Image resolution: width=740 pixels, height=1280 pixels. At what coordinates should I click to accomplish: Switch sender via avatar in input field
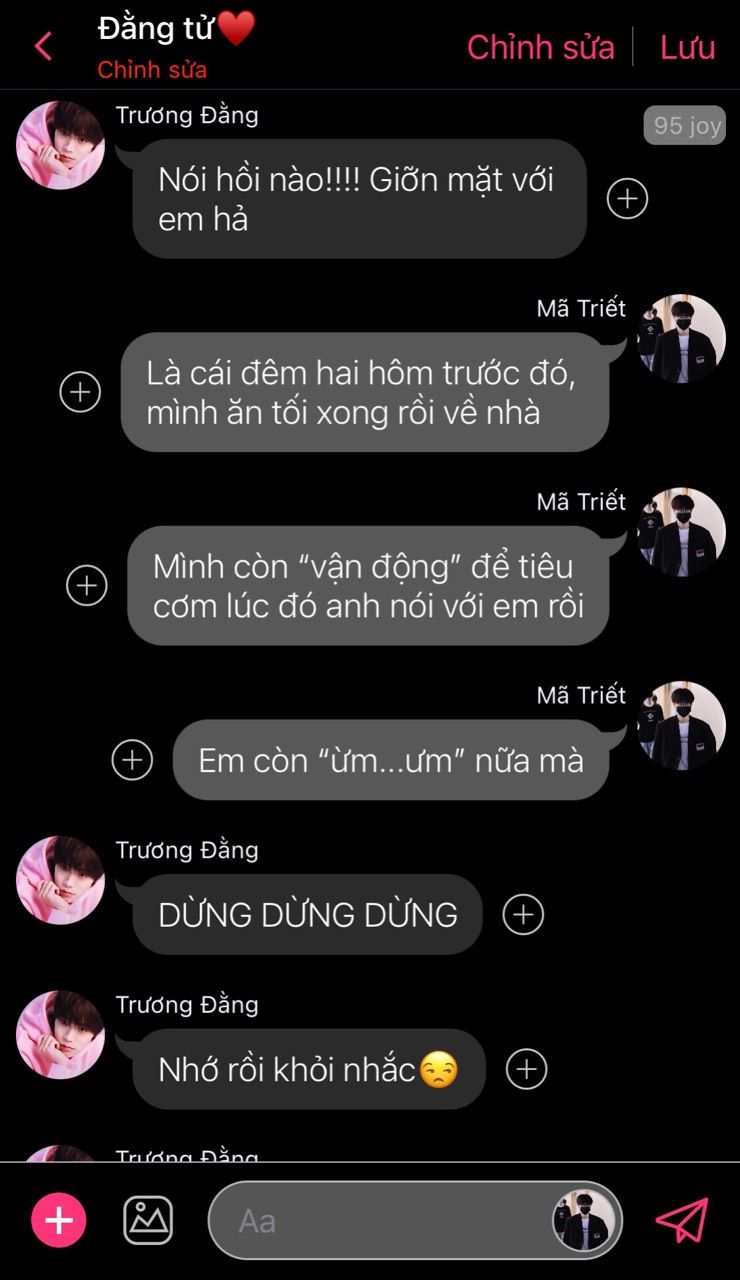[584, 1220]
